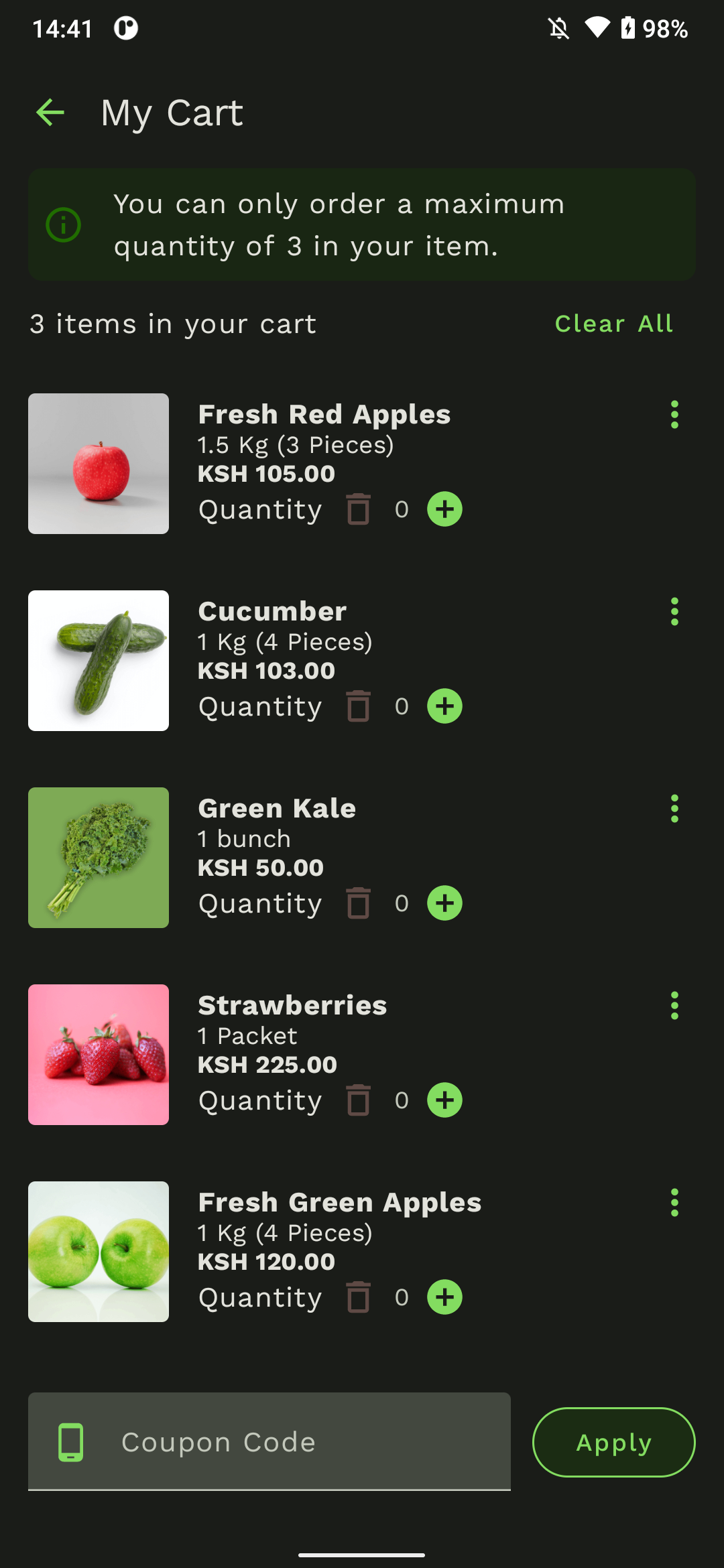Apply the coupon code
724x1568 pixels.
[613, 1442]
